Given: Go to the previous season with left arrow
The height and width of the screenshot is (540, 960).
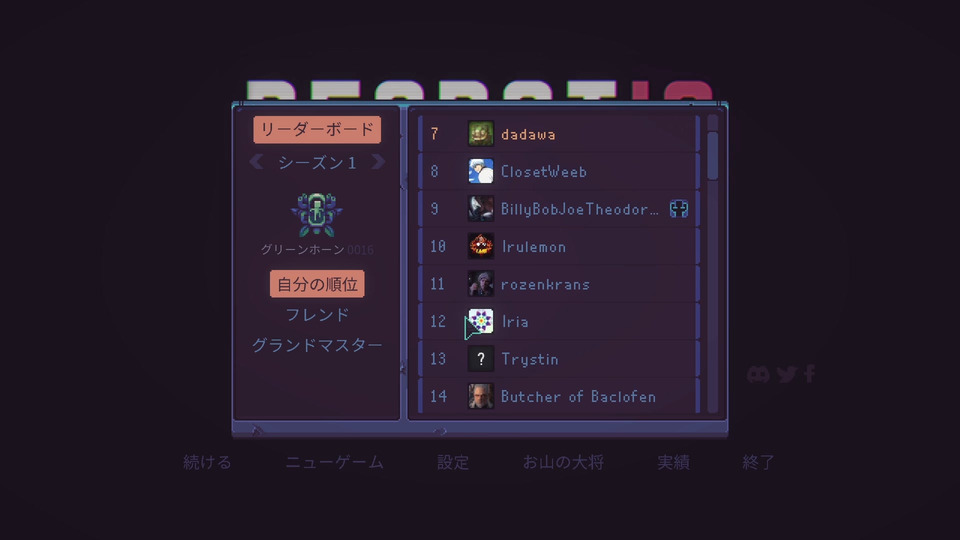Looking at the screenshot, I should (x=257, y=162).
